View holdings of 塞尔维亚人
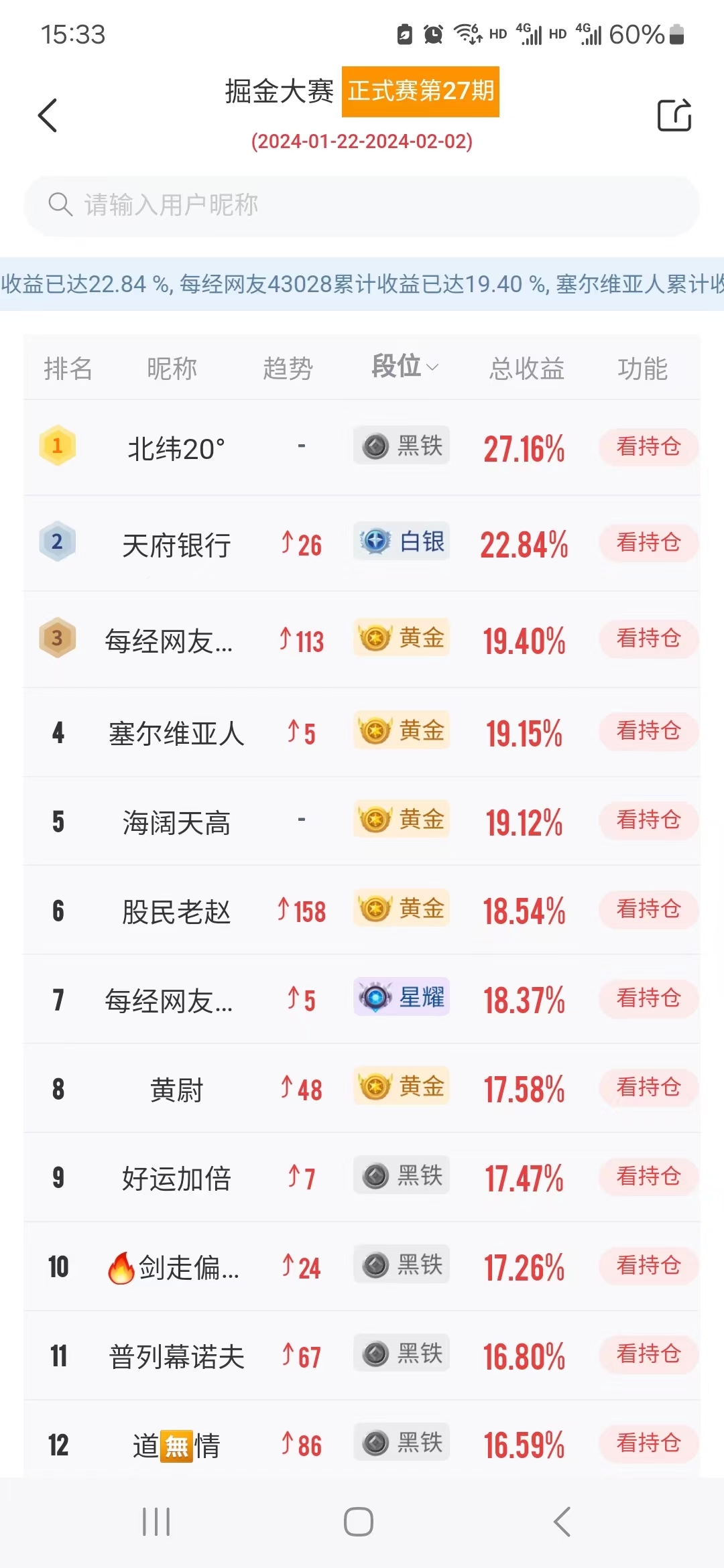The height and width of the screenshot is (1568, 724). [x=648, y=731]
